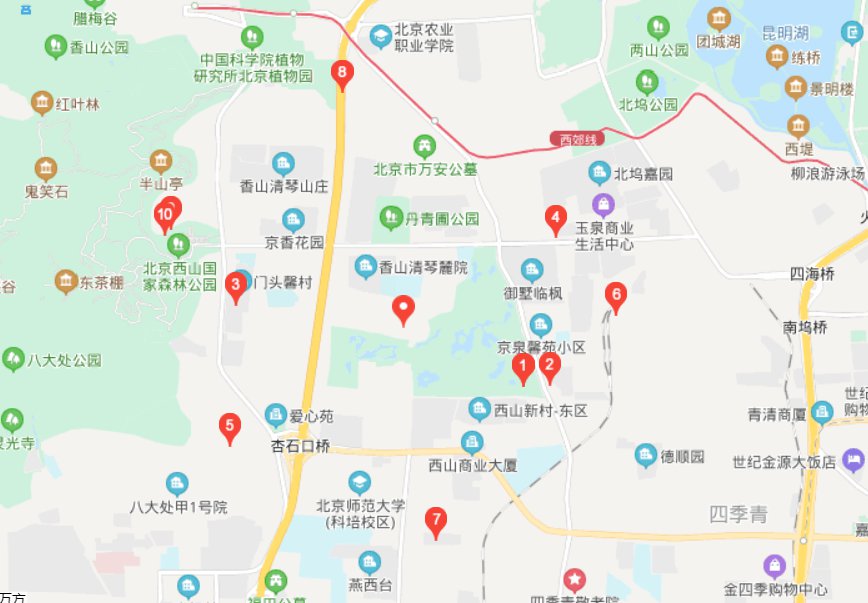Open result pin number 8
This screenshot has height=603, width=868.
(x=343, y=73)
